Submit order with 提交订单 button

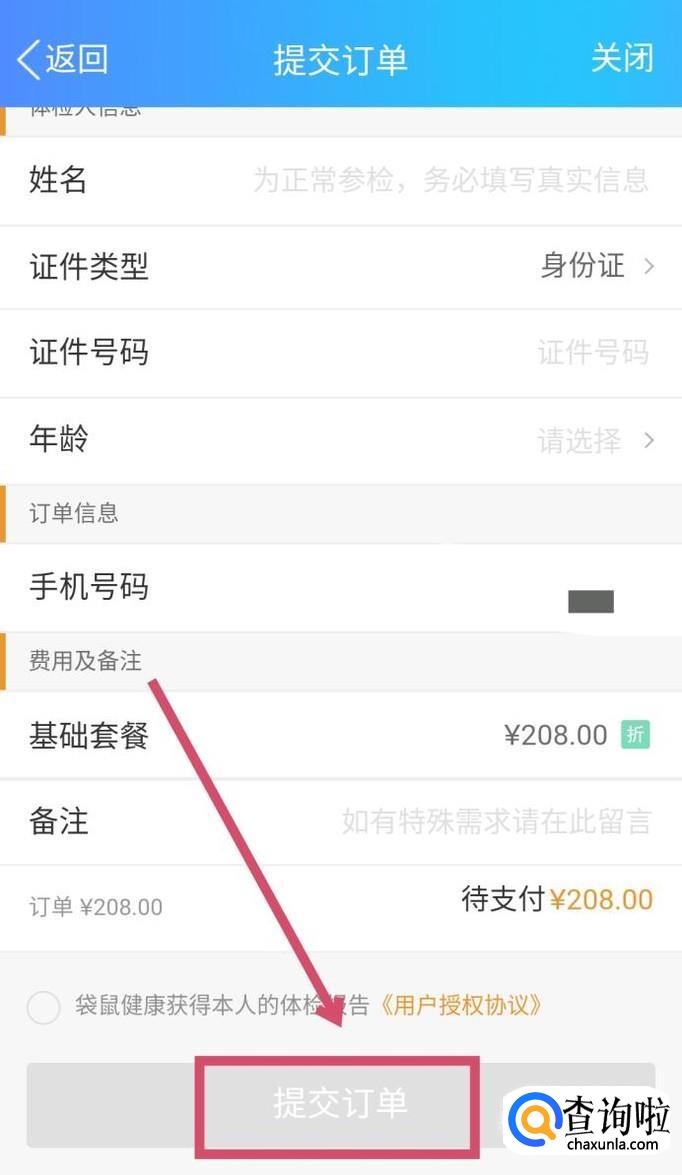tap(340, 1104)
